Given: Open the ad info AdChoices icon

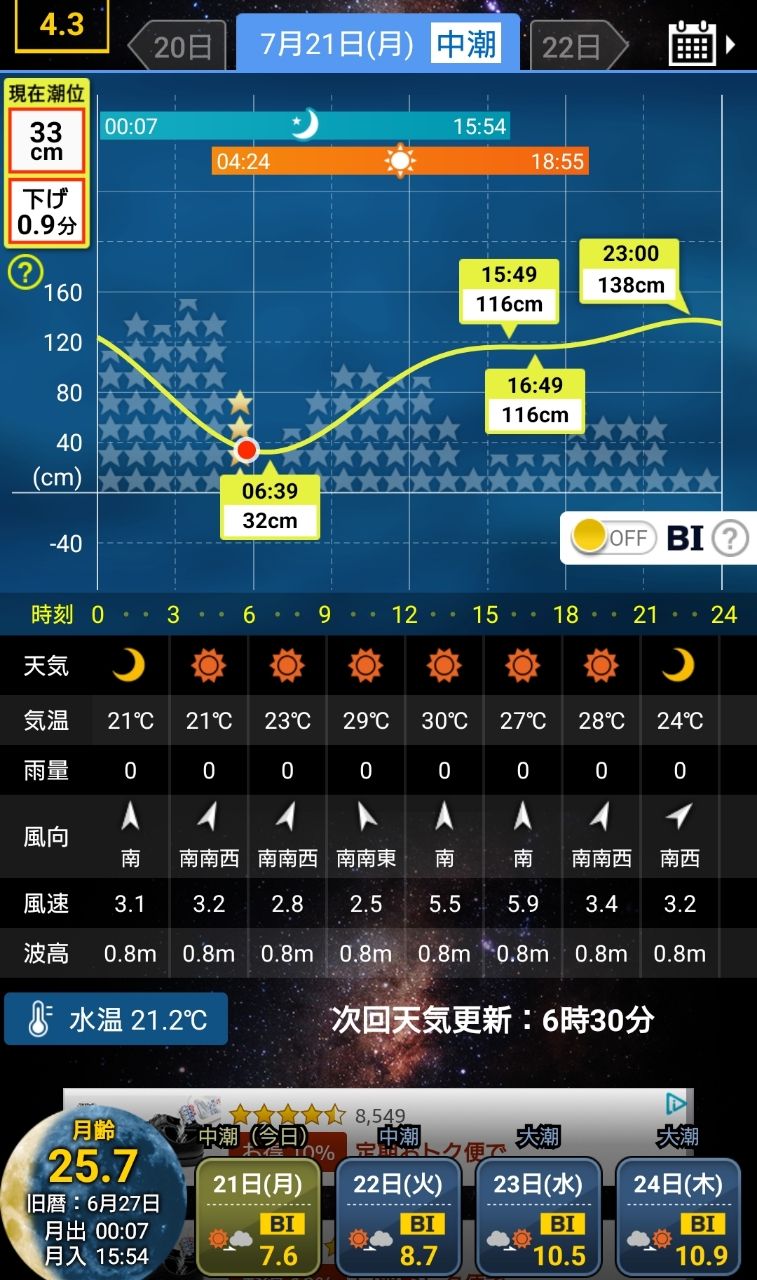Looking at the screenshot, I should click(677, 1104).
